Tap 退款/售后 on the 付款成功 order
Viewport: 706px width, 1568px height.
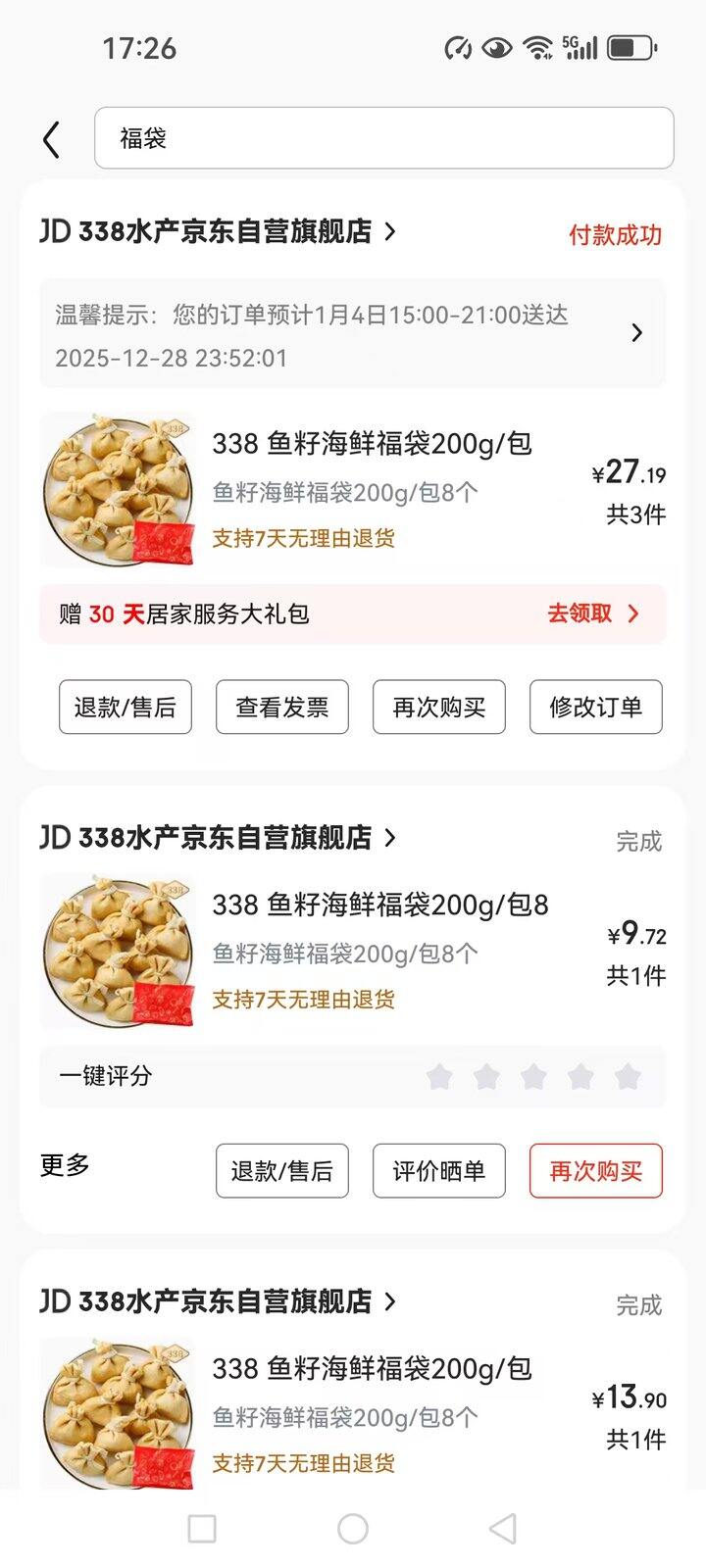coord(126,708)
